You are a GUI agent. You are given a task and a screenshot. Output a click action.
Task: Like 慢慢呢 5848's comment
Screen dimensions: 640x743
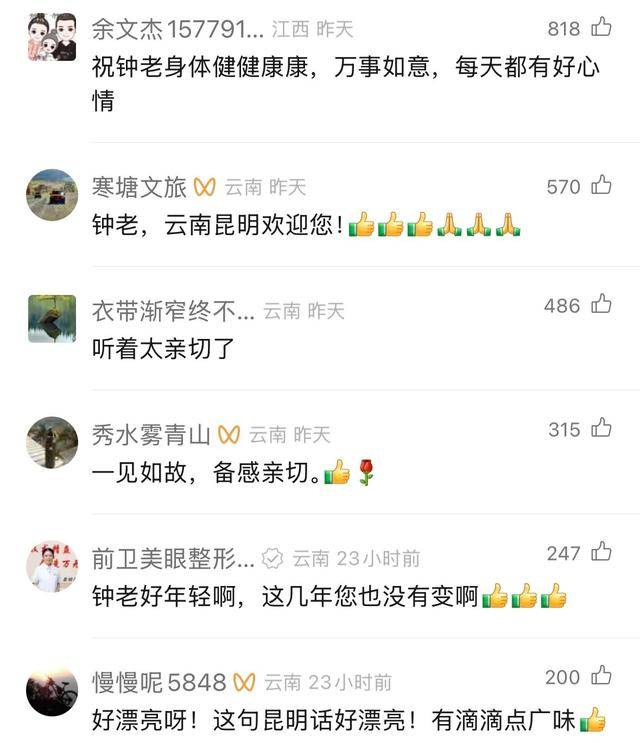point(601,676)
